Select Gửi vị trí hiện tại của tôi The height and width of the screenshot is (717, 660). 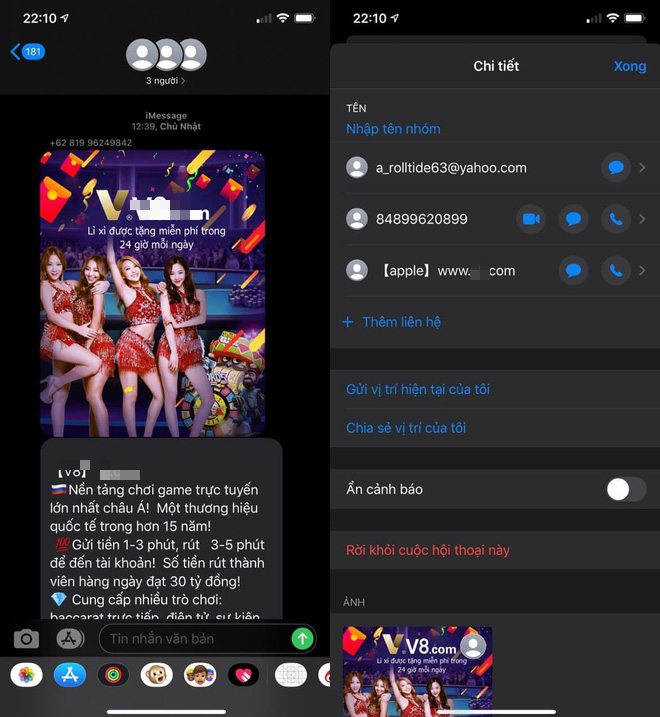coord(418,389)
